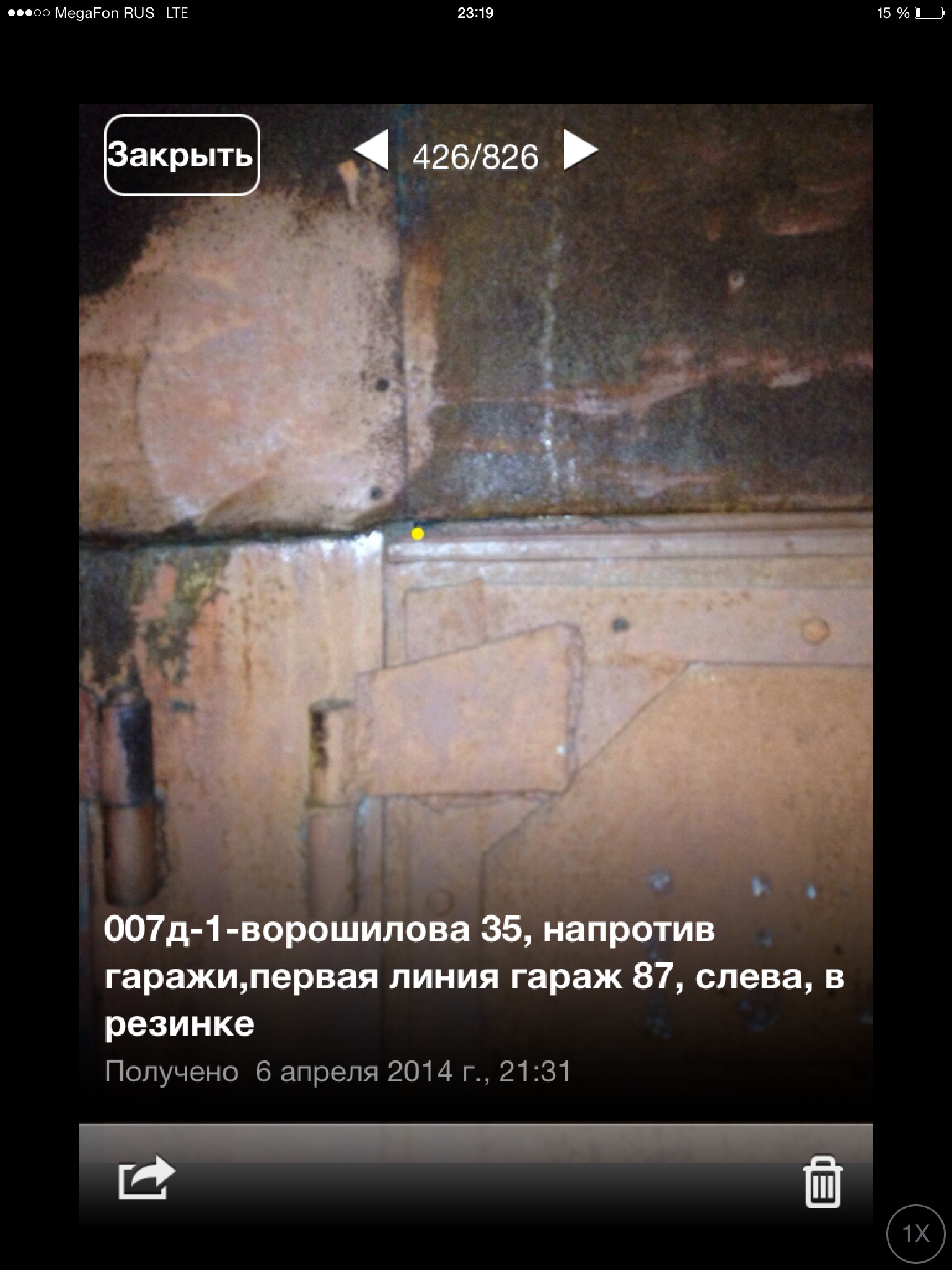Viewport: 952px width, 1270px height.
Task: Go to the previous photo arrow
Action: (371, 150)
